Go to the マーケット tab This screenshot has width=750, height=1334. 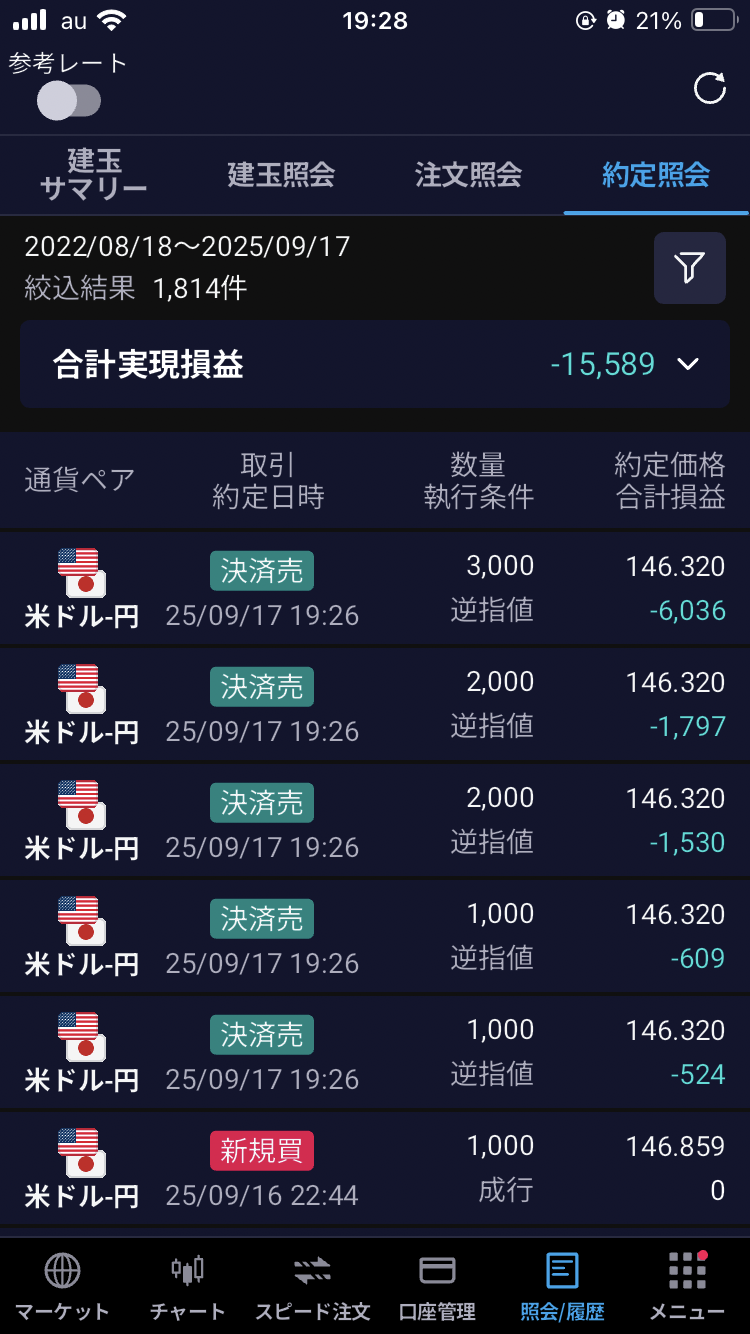[62, 1286]
